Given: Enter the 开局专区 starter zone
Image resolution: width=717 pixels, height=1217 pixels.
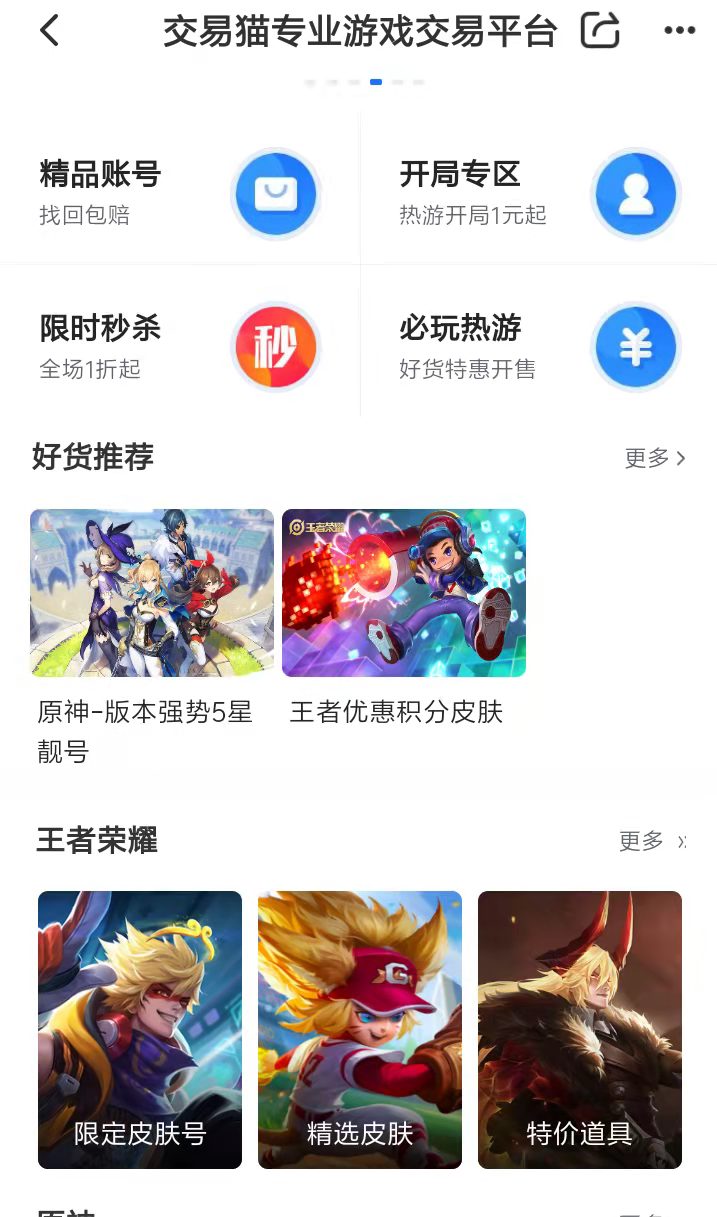Looking at the screenshot, I should coord(538,193).
